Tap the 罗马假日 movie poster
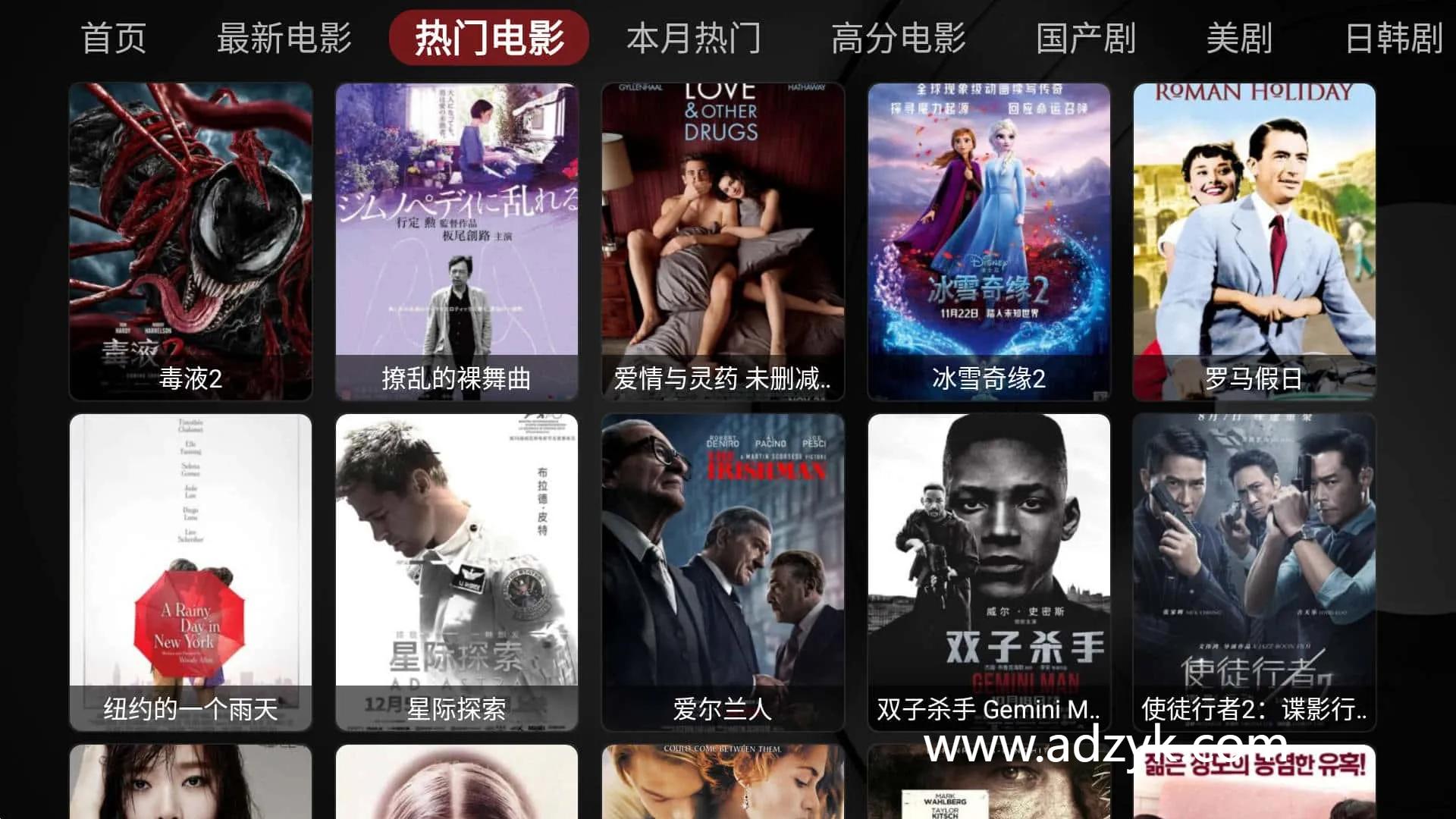 [x=1254, y=241]
